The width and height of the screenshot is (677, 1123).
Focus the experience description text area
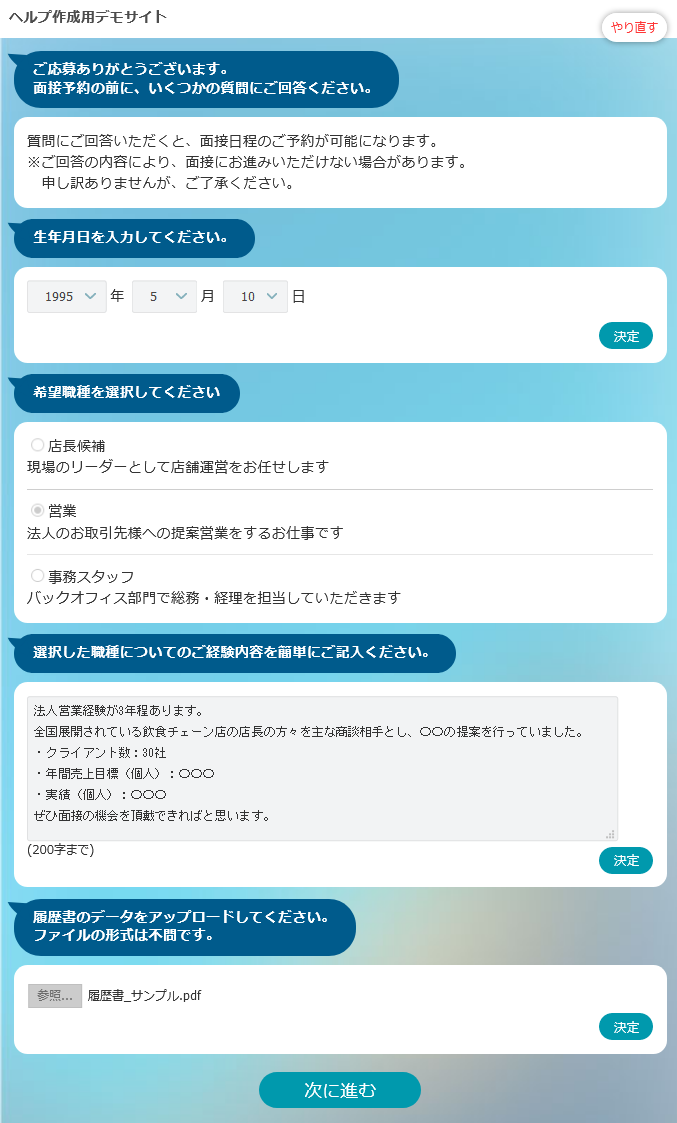tap(322, 768)
